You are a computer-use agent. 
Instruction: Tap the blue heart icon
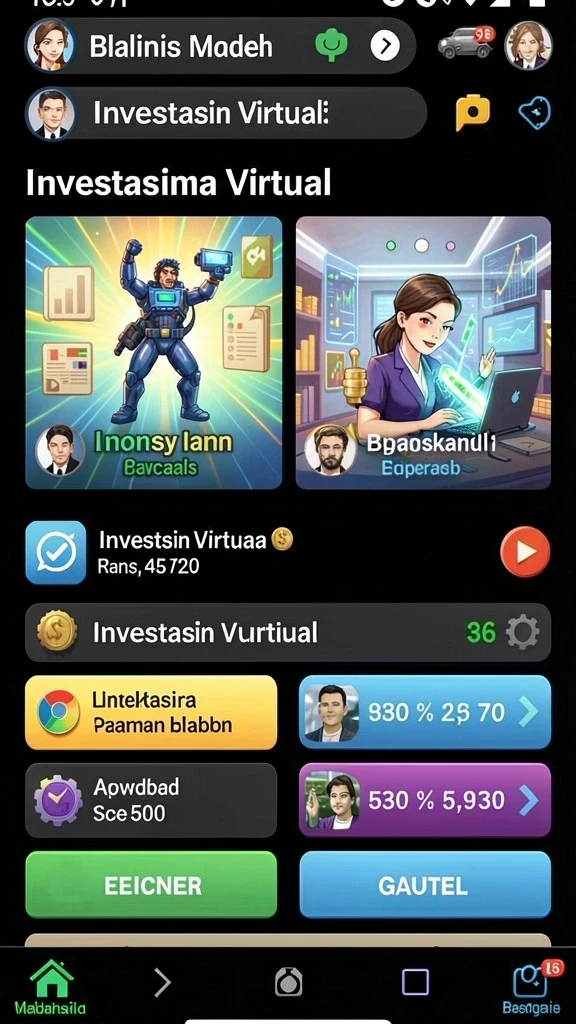pyautogui.click(x=535, y=112)
